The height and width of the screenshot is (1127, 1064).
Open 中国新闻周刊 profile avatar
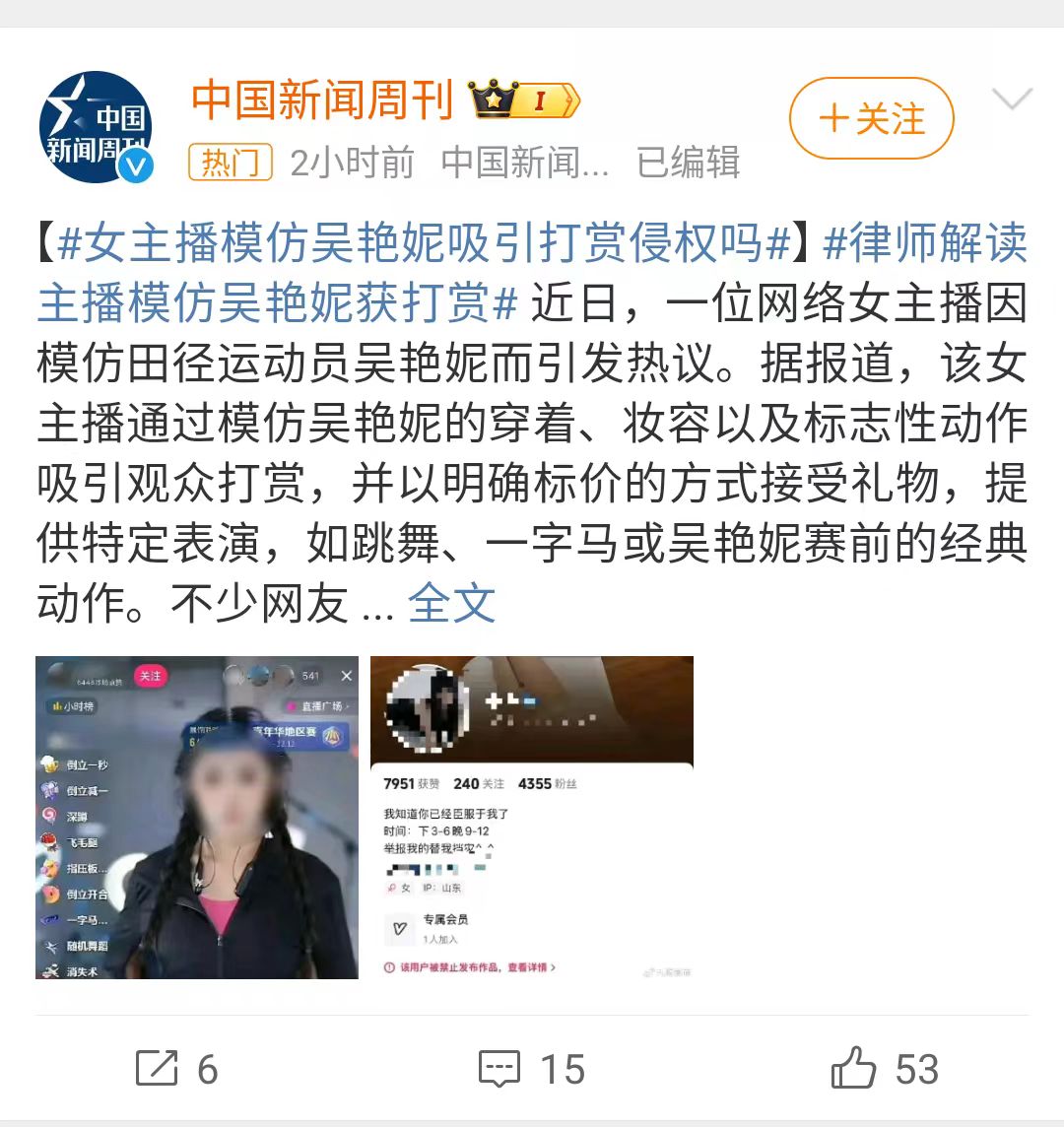click(x=97, y=128)
